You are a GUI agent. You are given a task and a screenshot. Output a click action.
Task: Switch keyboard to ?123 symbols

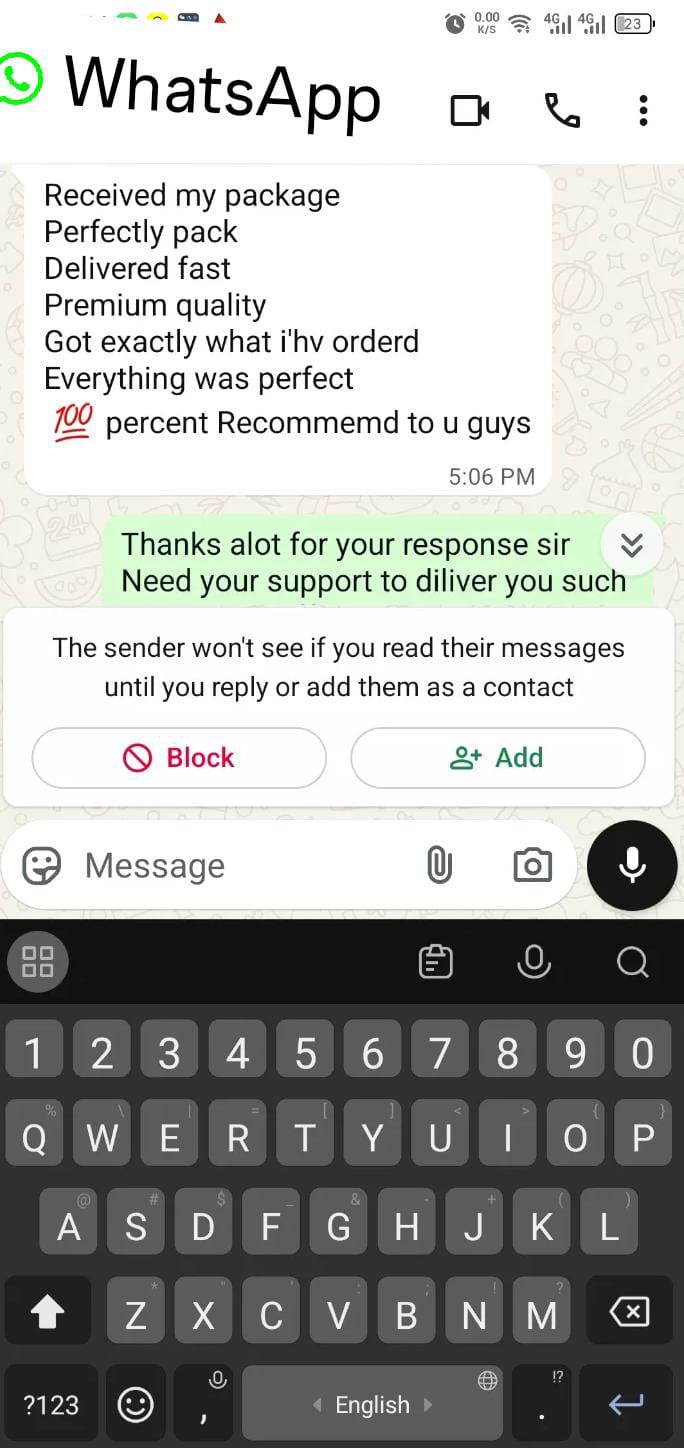tap(51, 1405)
